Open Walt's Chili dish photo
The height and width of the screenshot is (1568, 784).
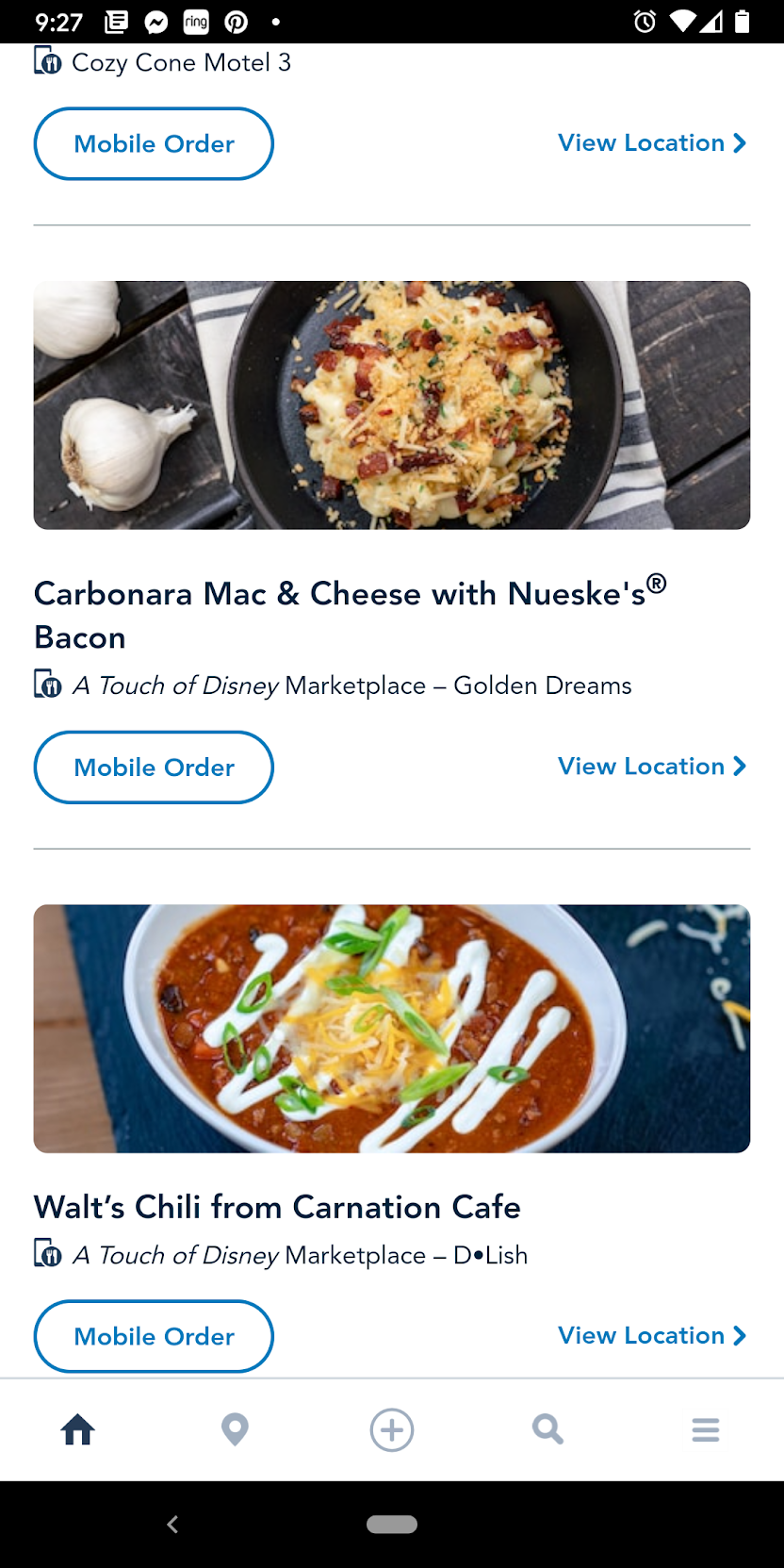click(392, 1029)
